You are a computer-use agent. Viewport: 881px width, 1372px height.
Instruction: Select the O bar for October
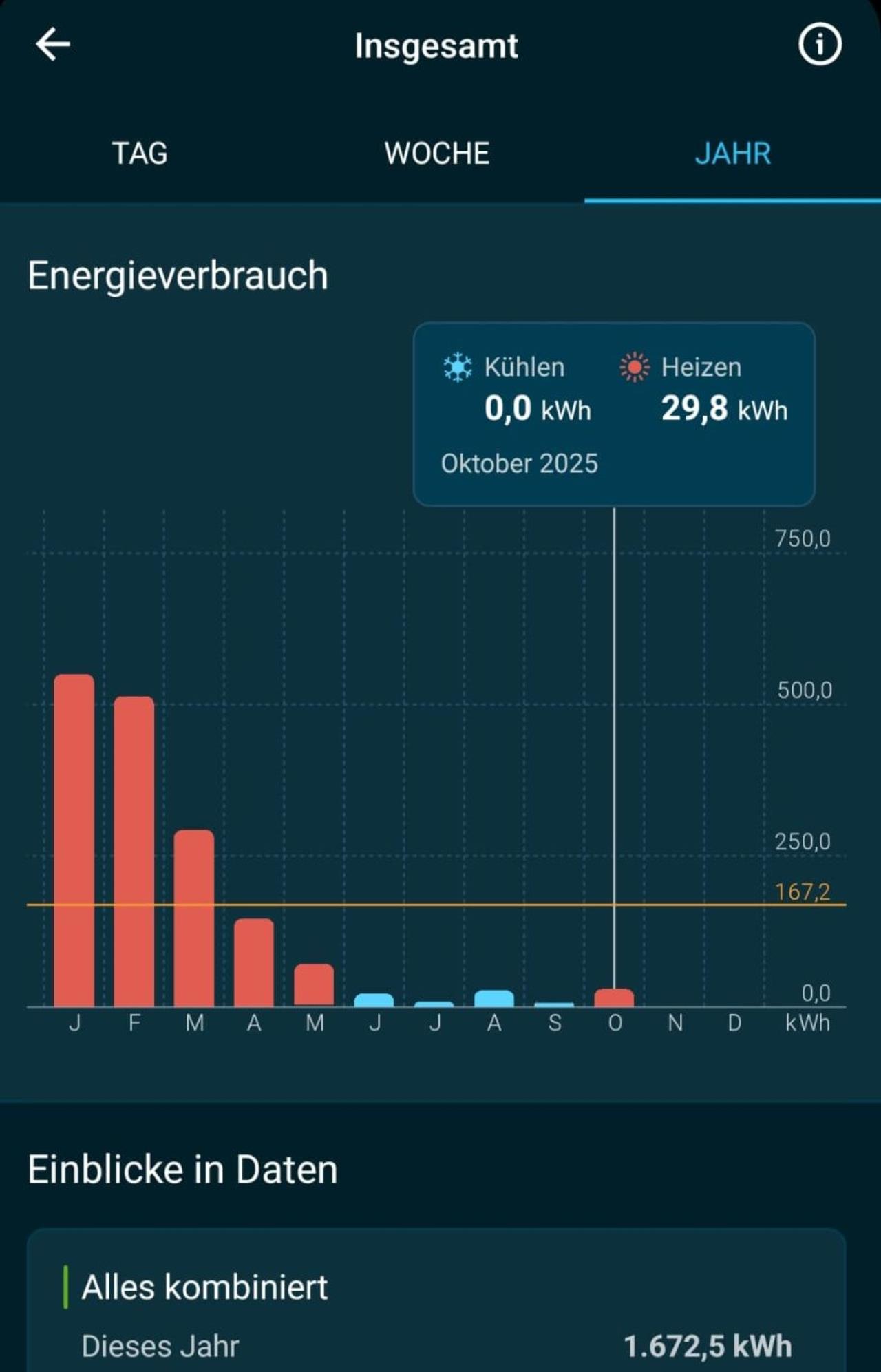coord(614,998)
